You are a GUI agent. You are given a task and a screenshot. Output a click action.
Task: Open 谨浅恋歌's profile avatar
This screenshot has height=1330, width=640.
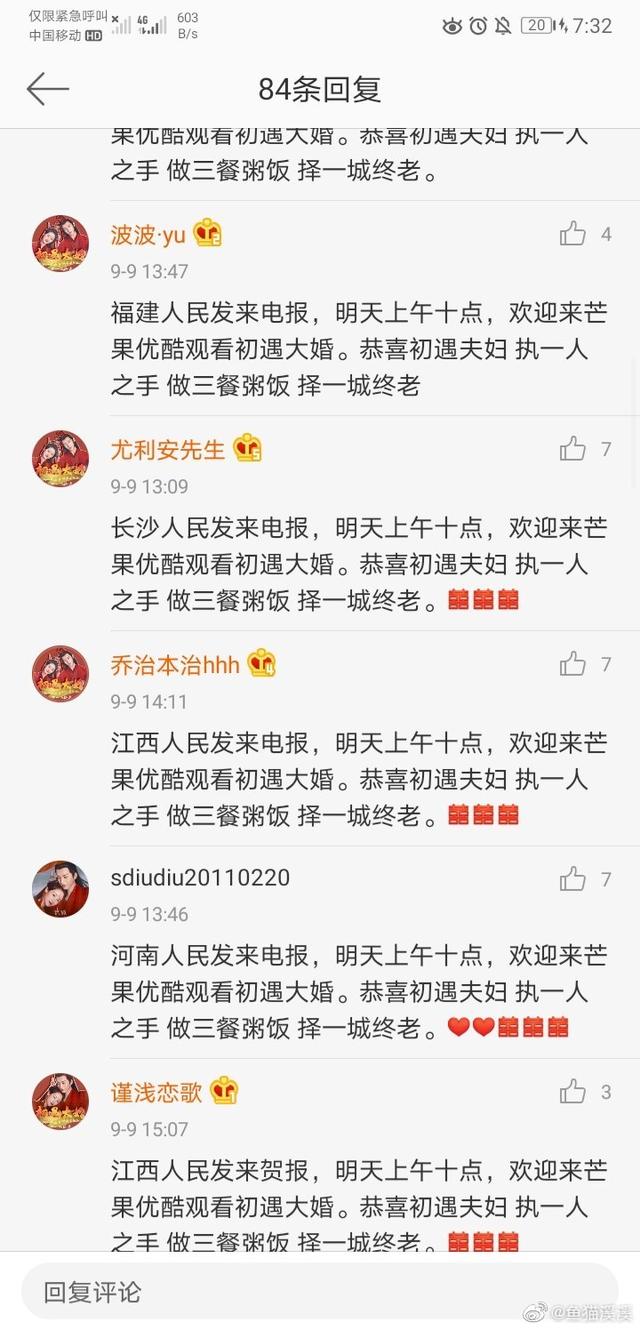(61, 1102)
